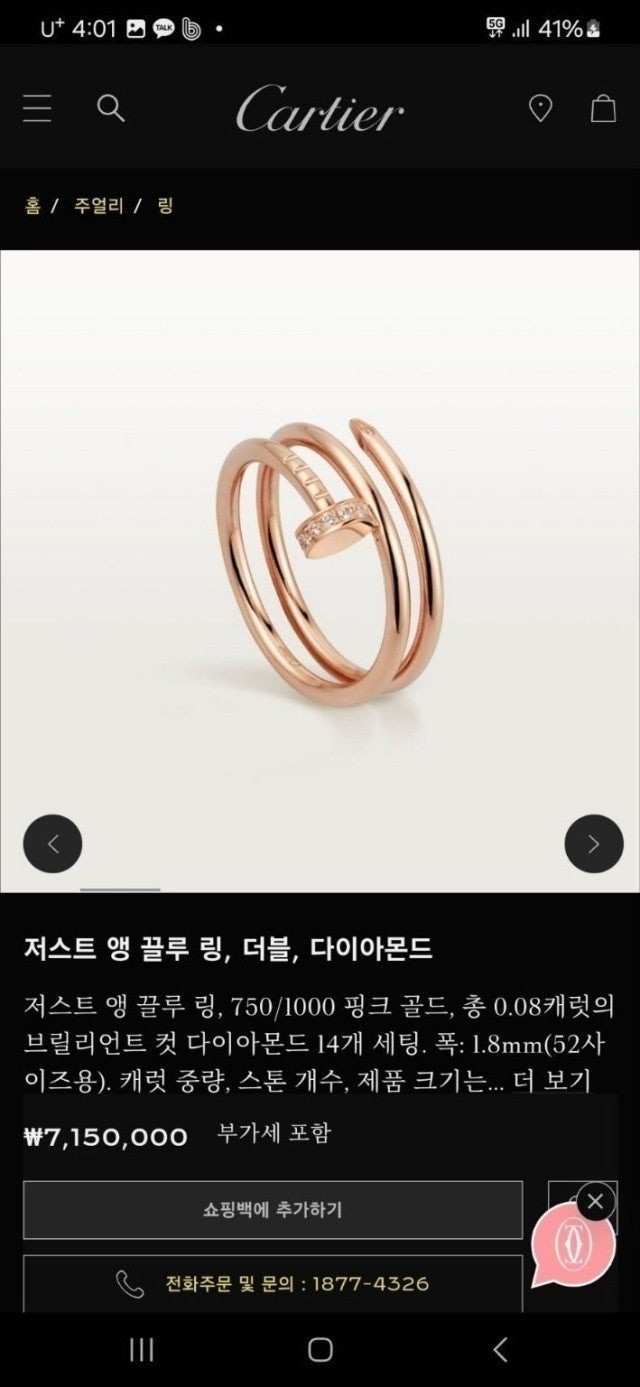This screenshot has width=640, height=1387.
Task: Show the next product image
Action: pos(593,844)
